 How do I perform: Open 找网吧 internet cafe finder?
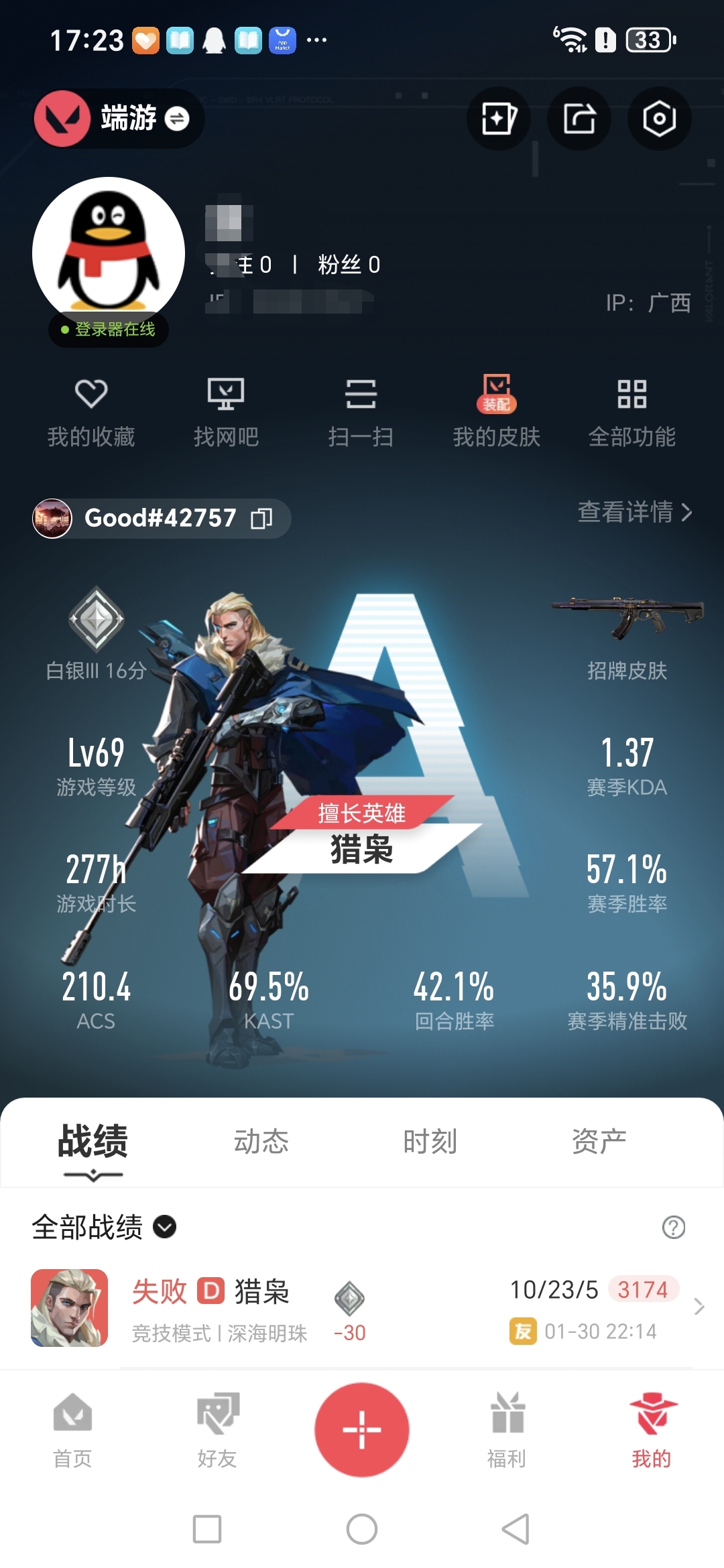click(x=226, y=411)
